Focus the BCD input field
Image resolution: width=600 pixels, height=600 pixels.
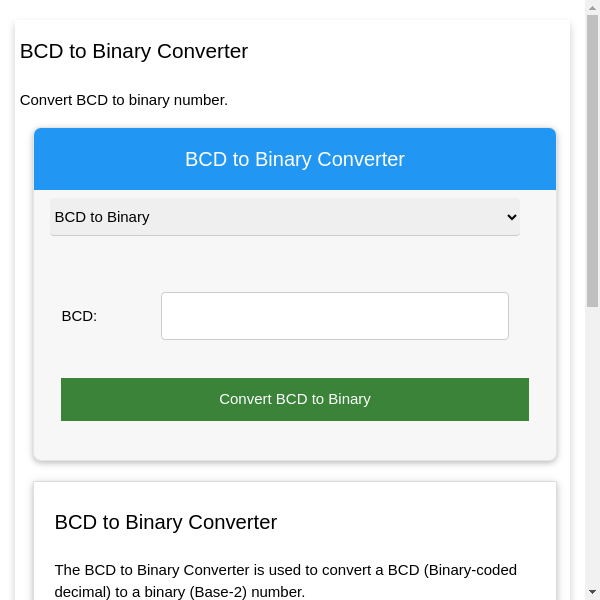335,316
